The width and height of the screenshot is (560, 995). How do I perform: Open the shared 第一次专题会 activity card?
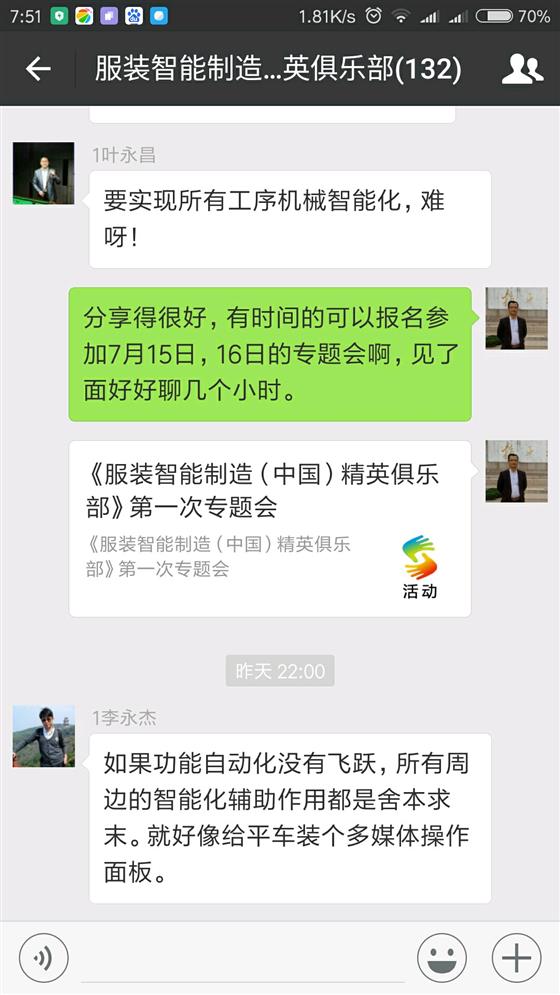pos(270,529)
